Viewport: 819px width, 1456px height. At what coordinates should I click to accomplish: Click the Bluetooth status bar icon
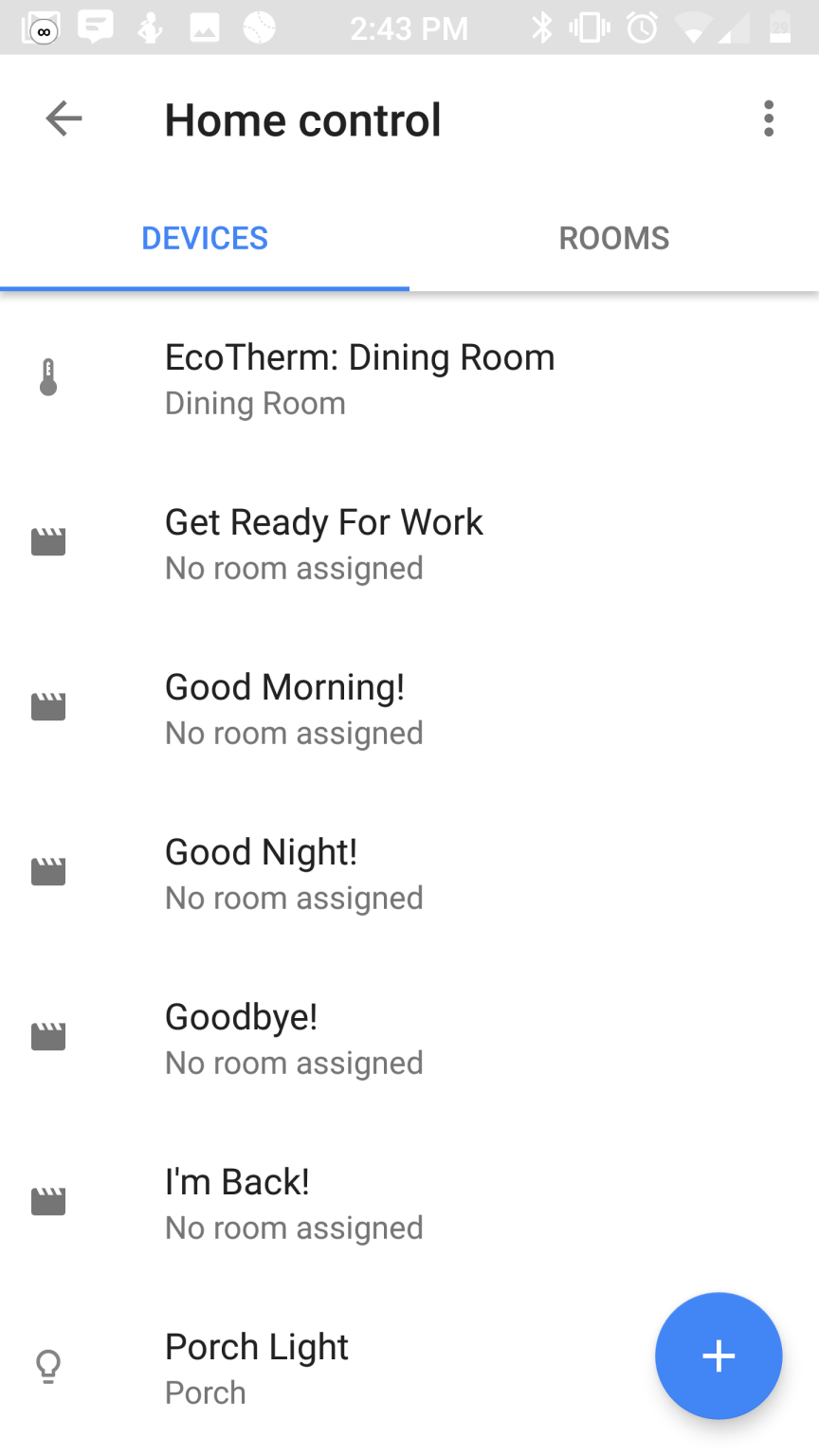tap(543, 27)
